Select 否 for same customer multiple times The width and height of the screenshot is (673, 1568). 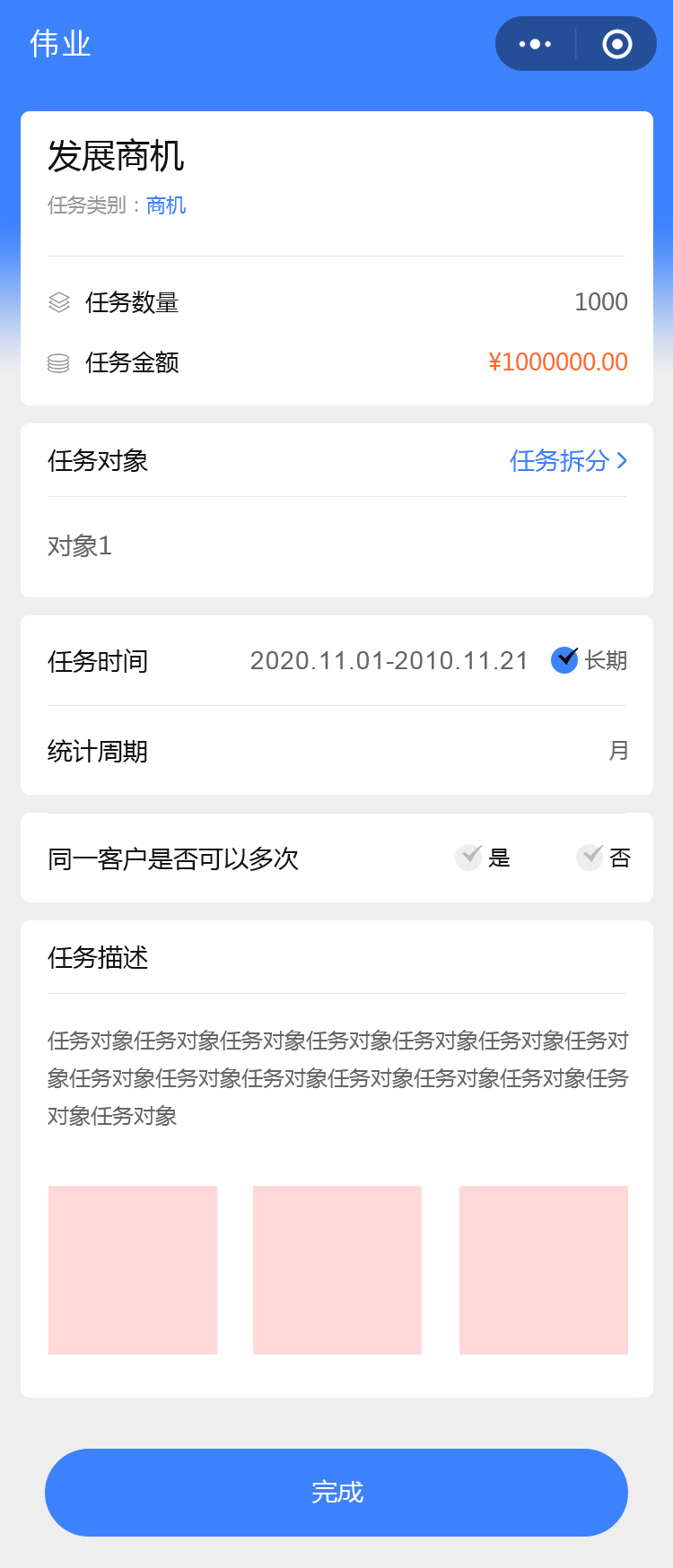[x=590, y=858]
